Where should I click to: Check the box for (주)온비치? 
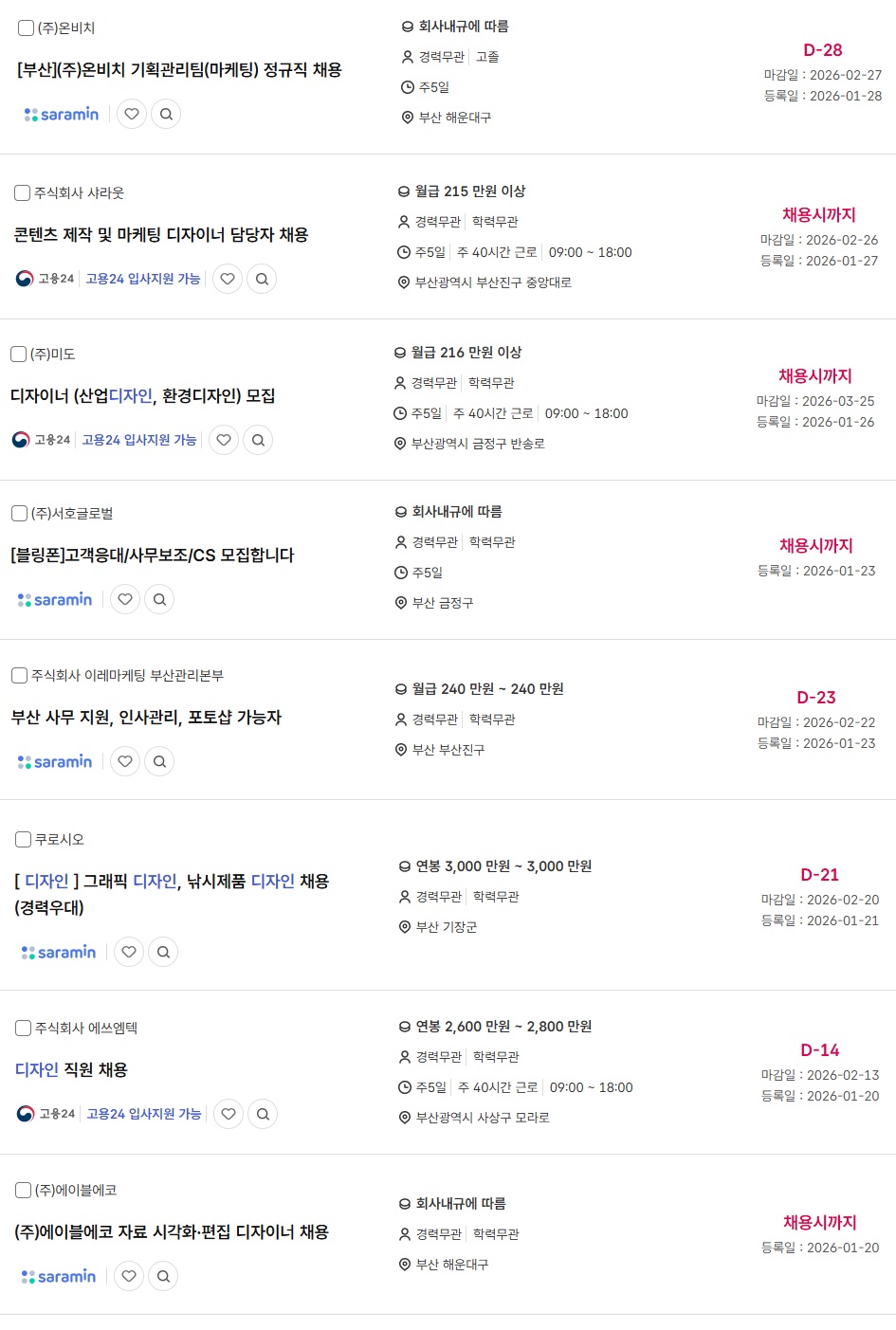[x=27, y=28]
